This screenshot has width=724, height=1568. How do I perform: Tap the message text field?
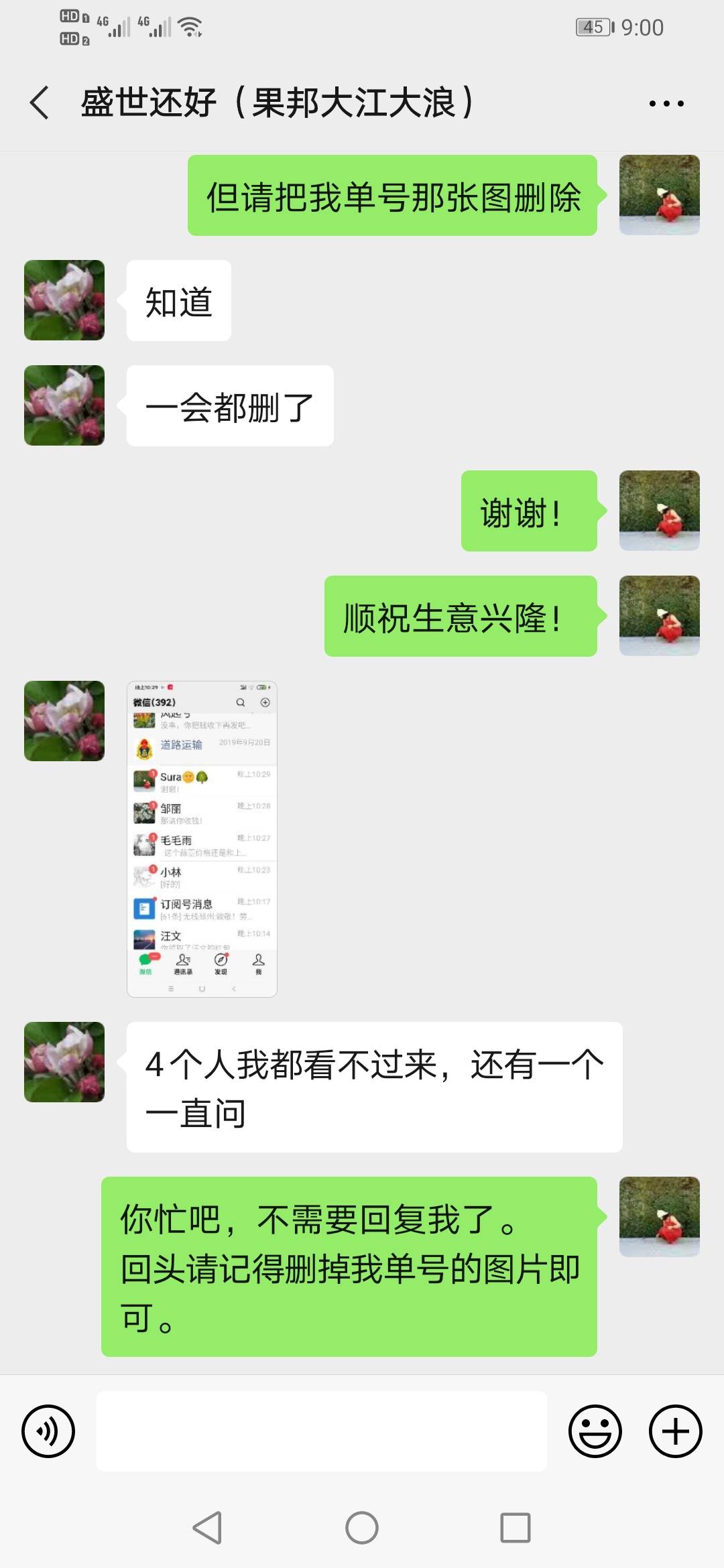point(322,1431)
